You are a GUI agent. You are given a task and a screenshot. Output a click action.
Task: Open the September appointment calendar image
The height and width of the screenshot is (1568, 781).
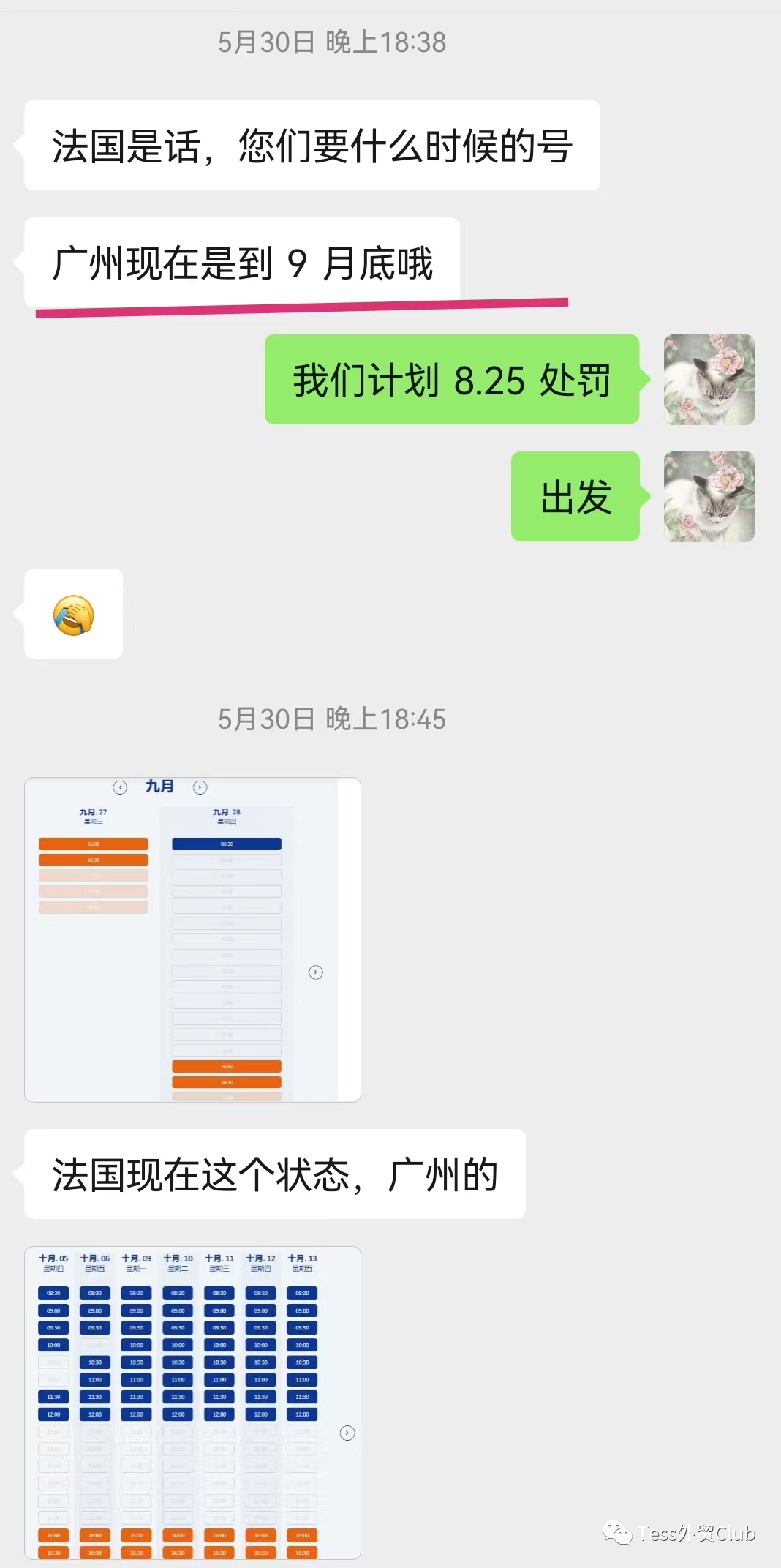(x=192, y=939)
